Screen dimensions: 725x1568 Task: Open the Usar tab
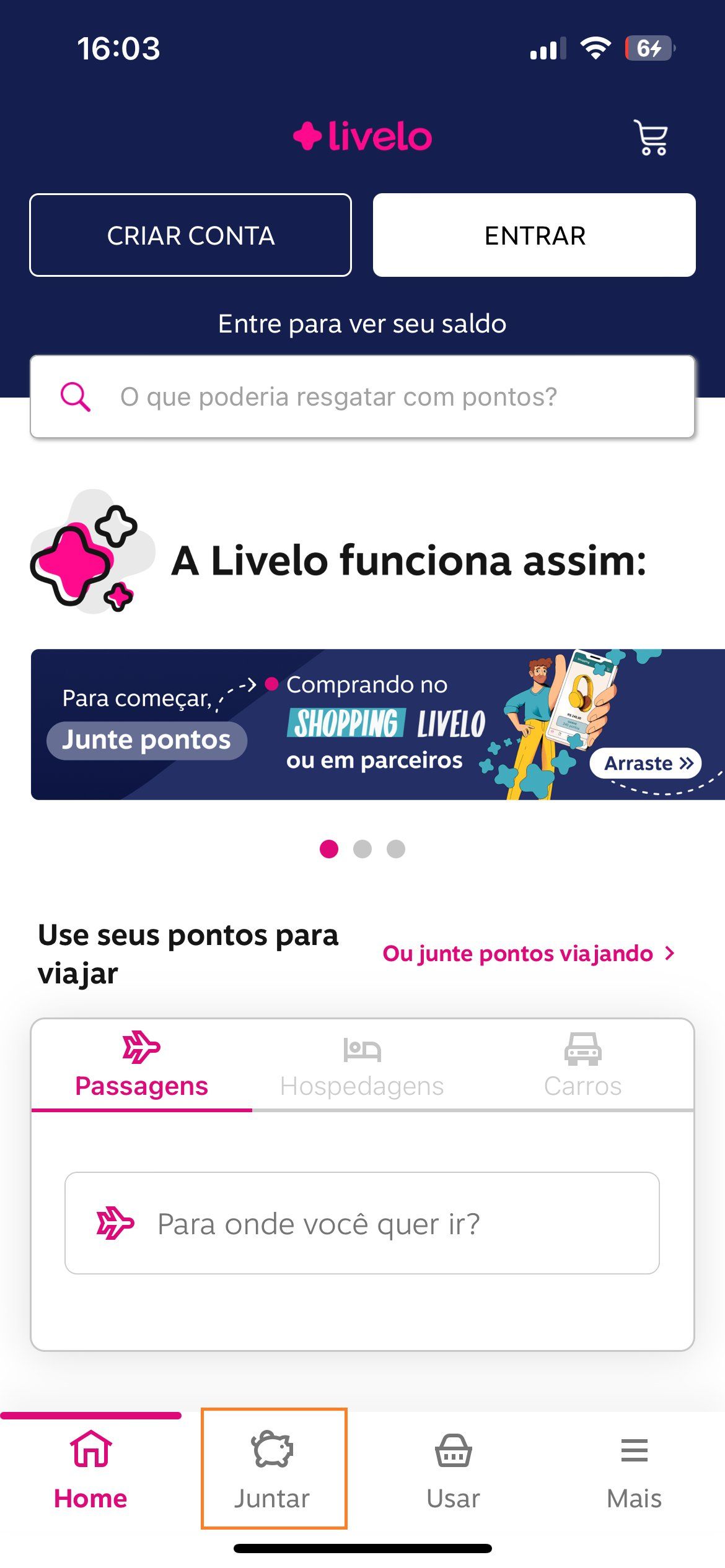click(x=453, y=1470)
